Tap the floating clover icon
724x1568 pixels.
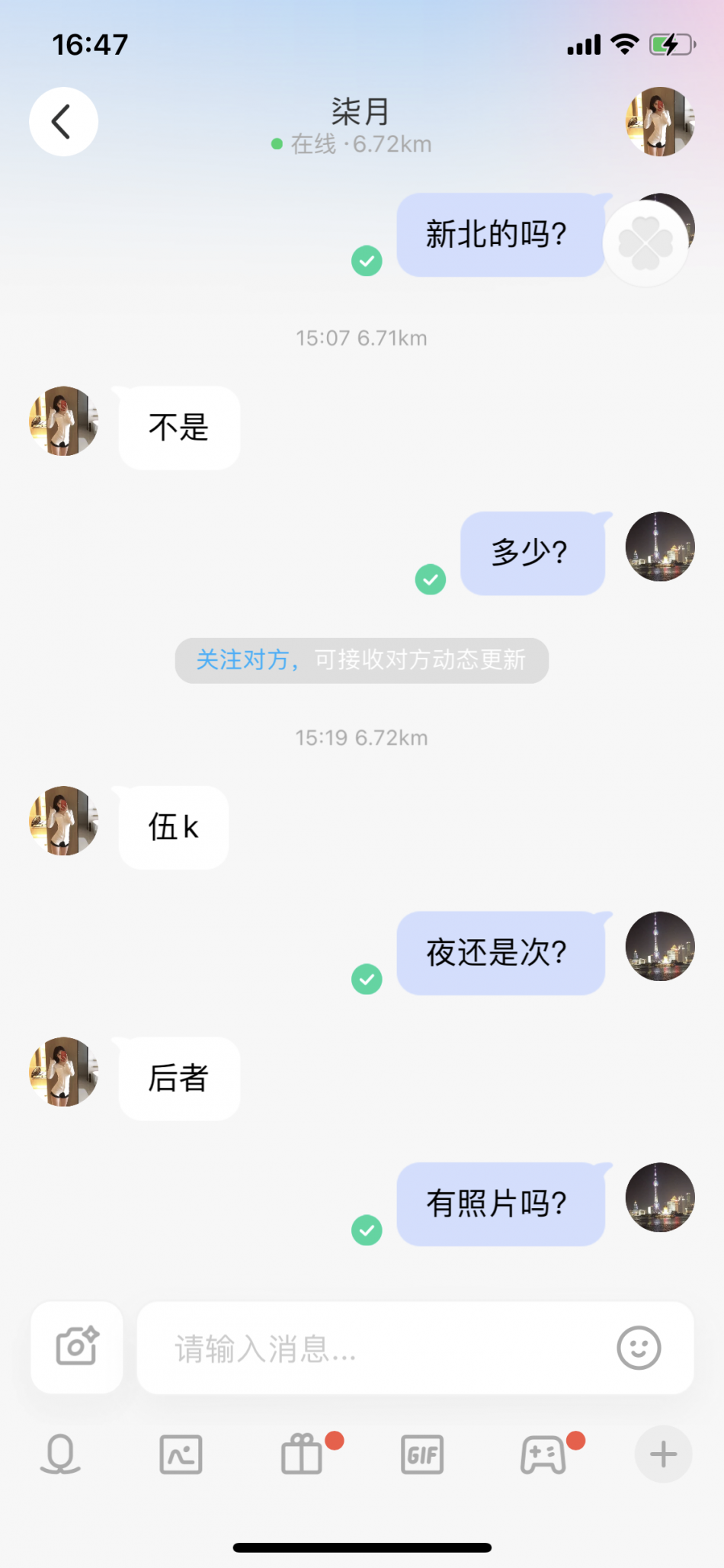[x=646, y=244]
